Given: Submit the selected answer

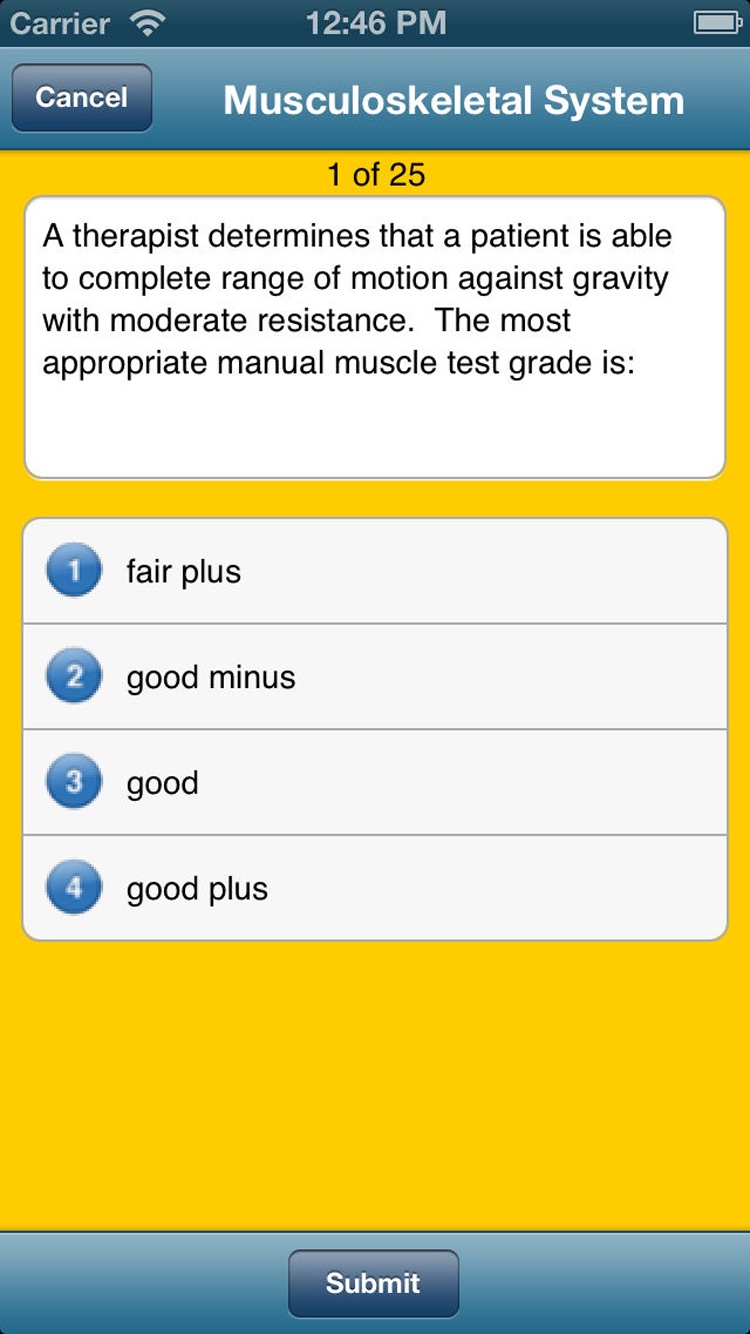Looking at the screenshot, I should (373, 1283).
